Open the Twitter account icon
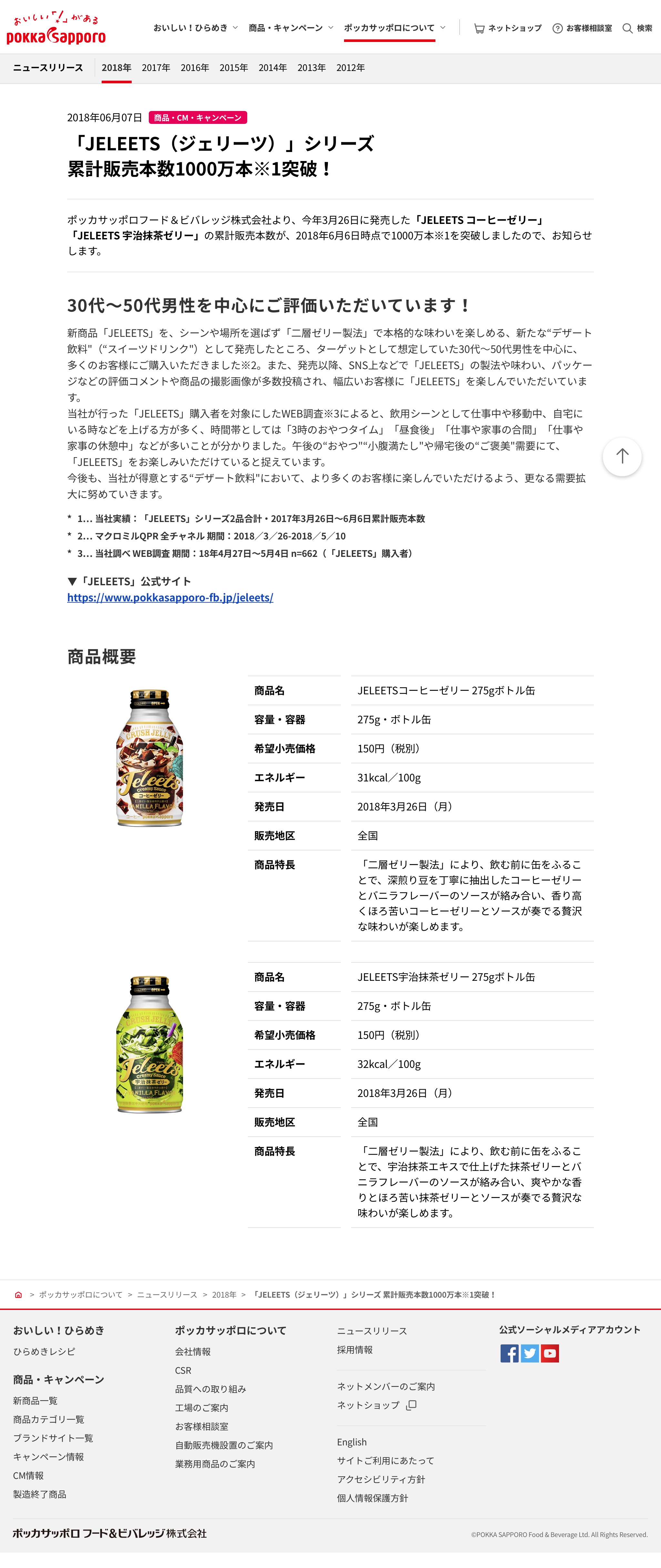The width and height of the screenshot is (661, 1568). pyautogui.click(x=530, y=1353)
